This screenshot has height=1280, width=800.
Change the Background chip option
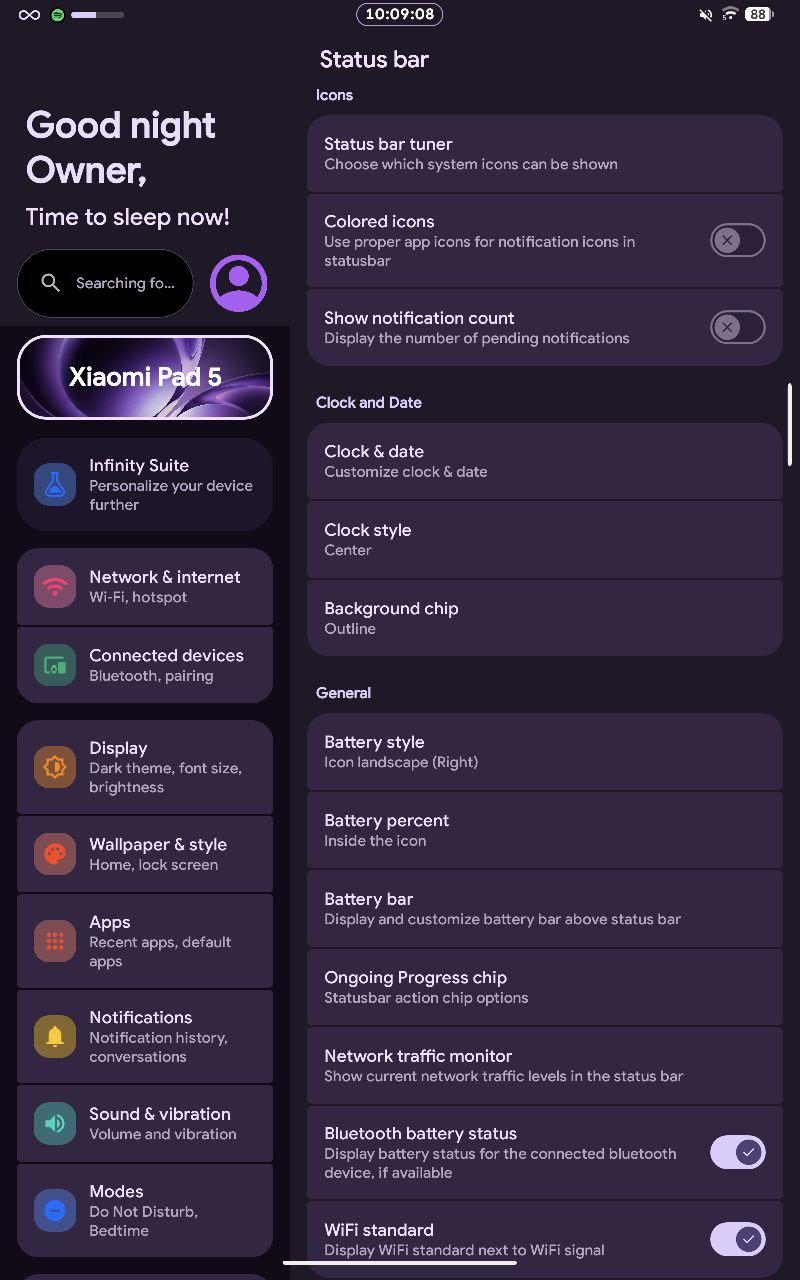544,617
